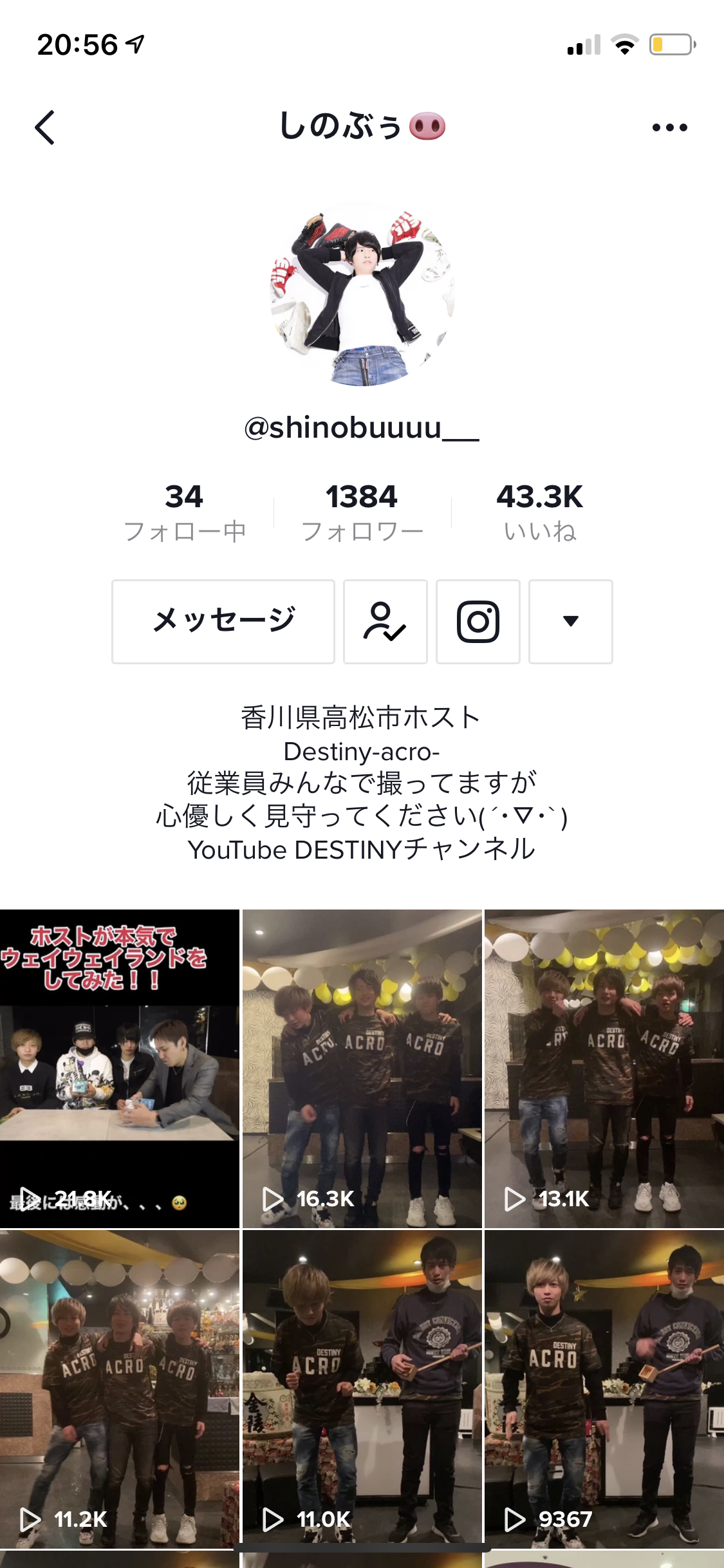The image size is (724, 1568).
Task: Go back using the arrow icon
Action: point(45,127)
